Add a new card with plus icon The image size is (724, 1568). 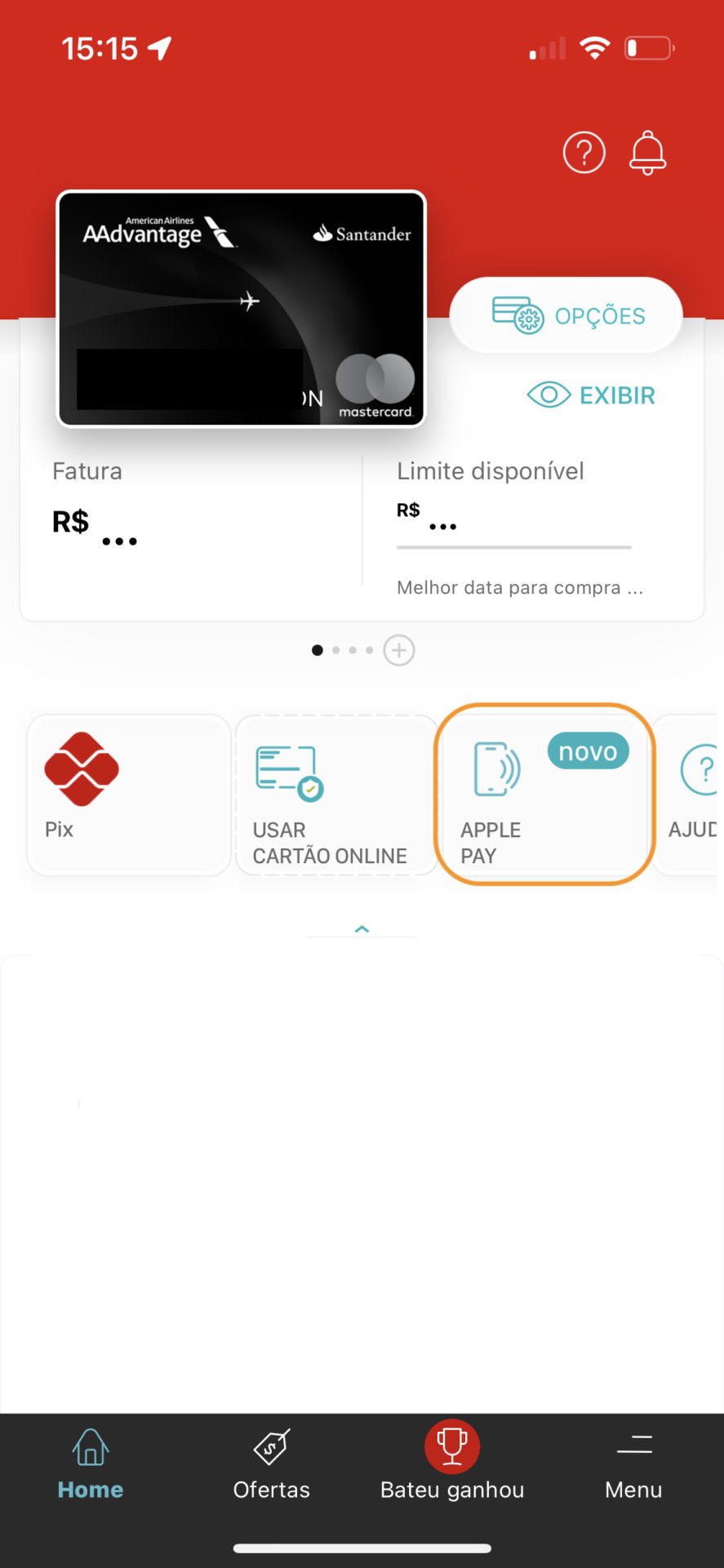[x=399, y=650]
